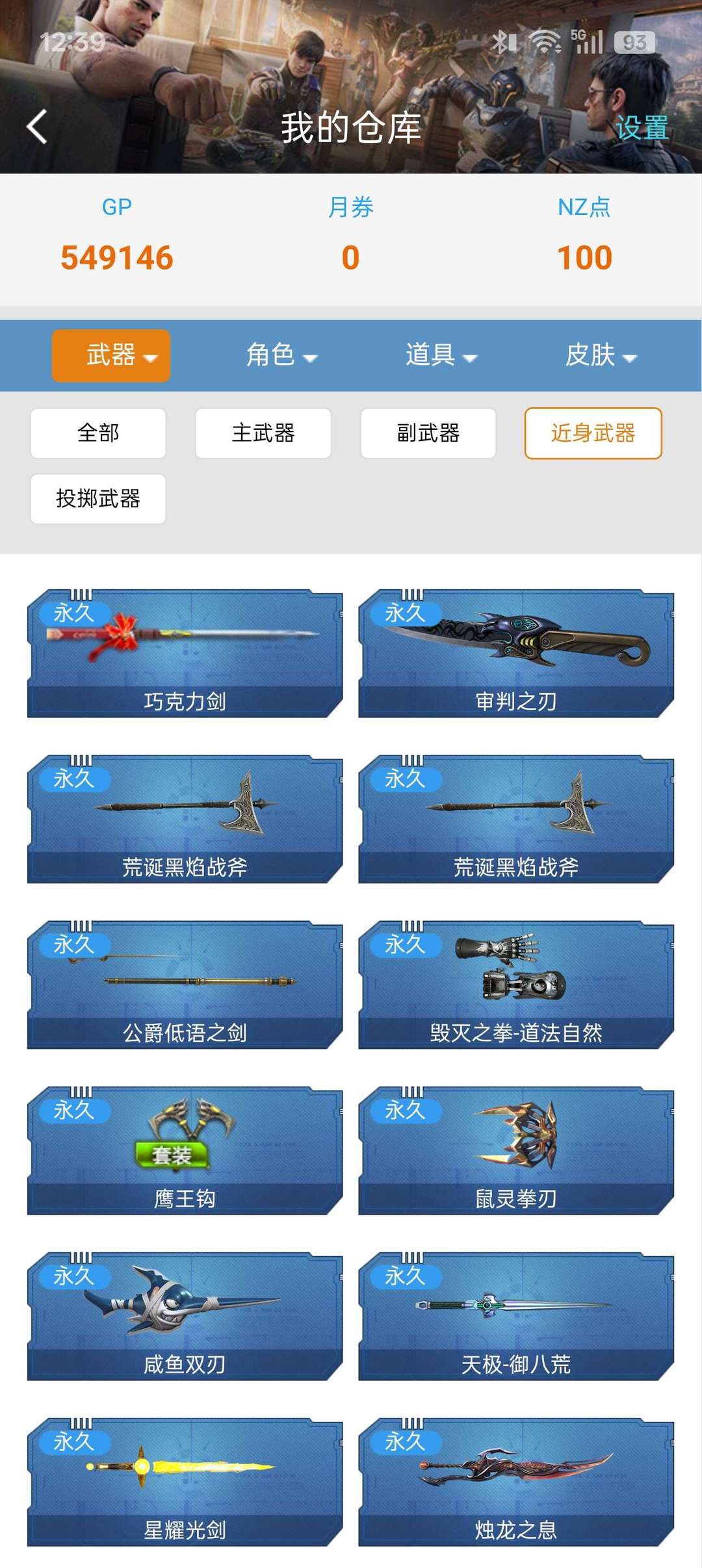The height and width of the screenshot is (1568, 702).
Task: Show 投掷武器 items
Action: [98, 499]
